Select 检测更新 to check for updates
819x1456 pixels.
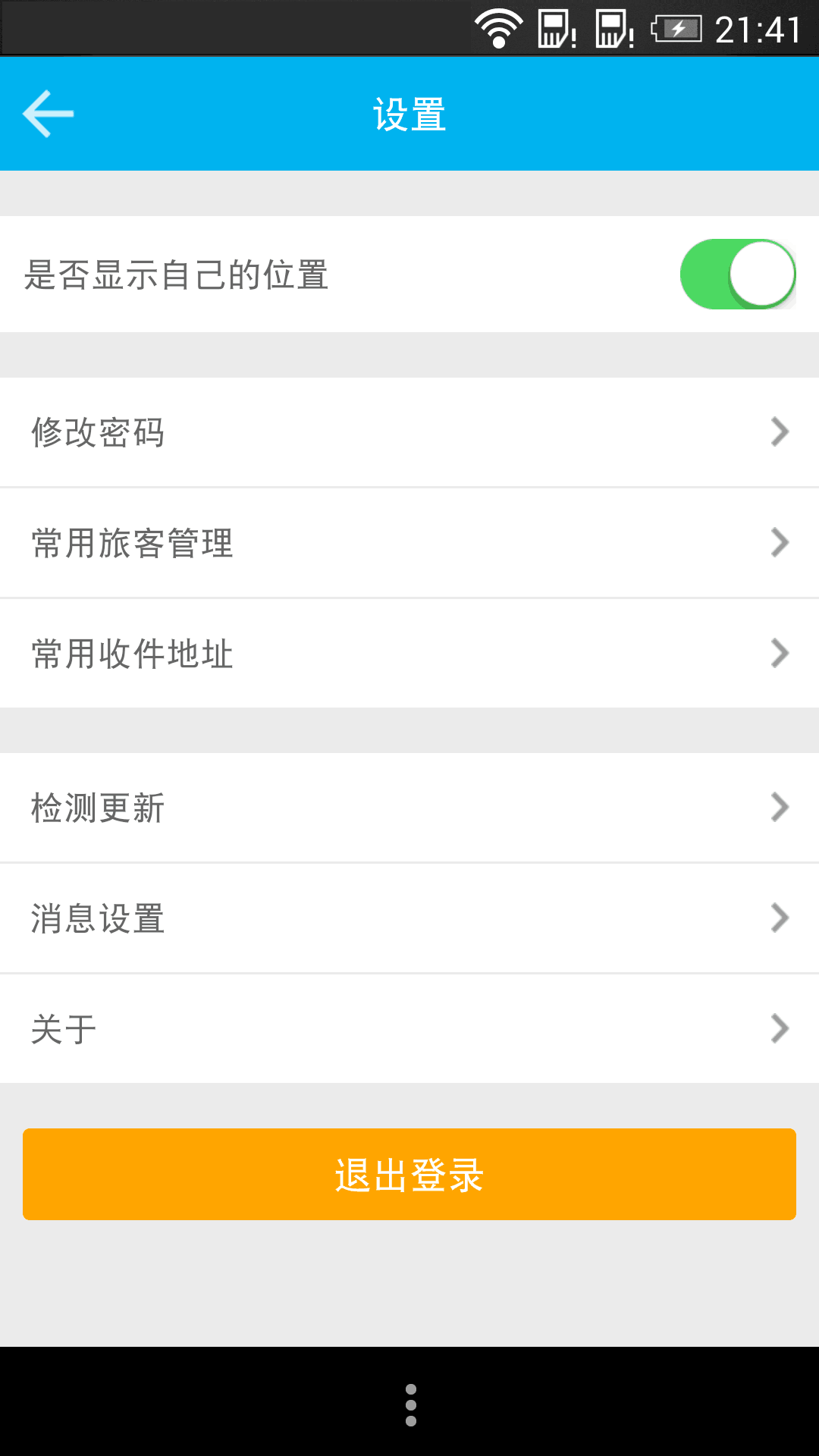point(409,808)
